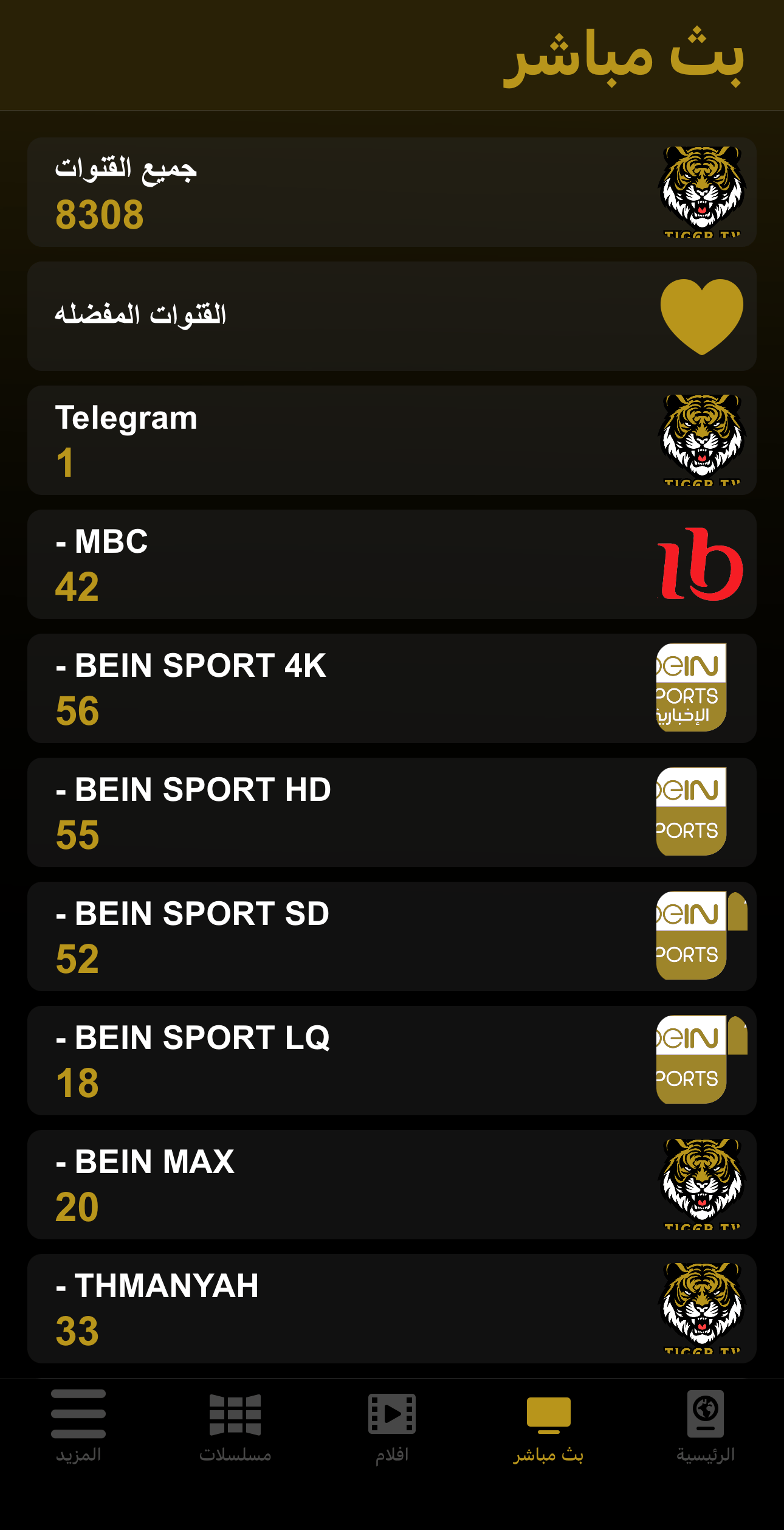Open القنوات المفضله favorites list
The image size is (784, 1530).
pyautogui.click(x=391, y=316)
